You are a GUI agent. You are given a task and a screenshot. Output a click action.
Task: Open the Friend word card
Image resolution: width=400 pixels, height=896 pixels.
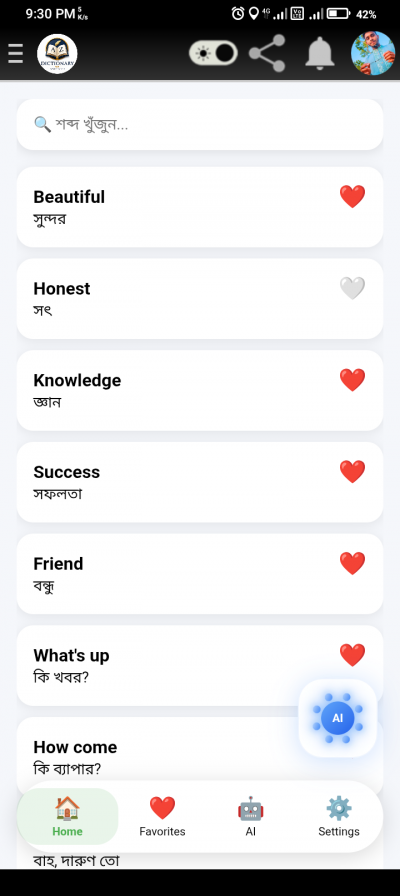pos(200,574)
